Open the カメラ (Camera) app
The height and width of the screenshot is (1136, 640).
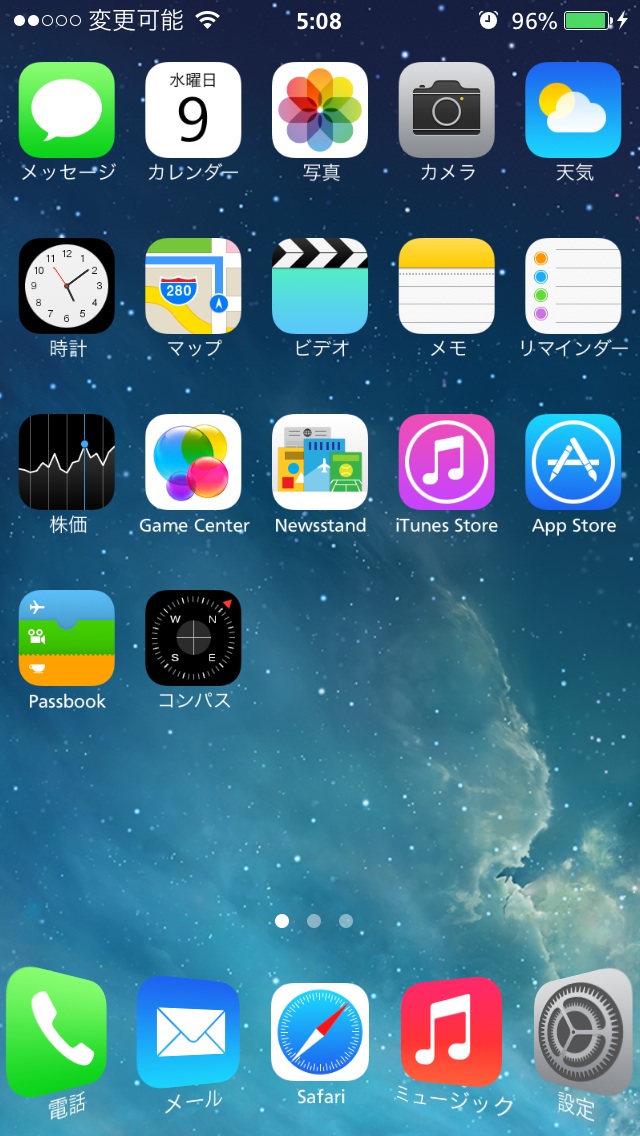447,110
